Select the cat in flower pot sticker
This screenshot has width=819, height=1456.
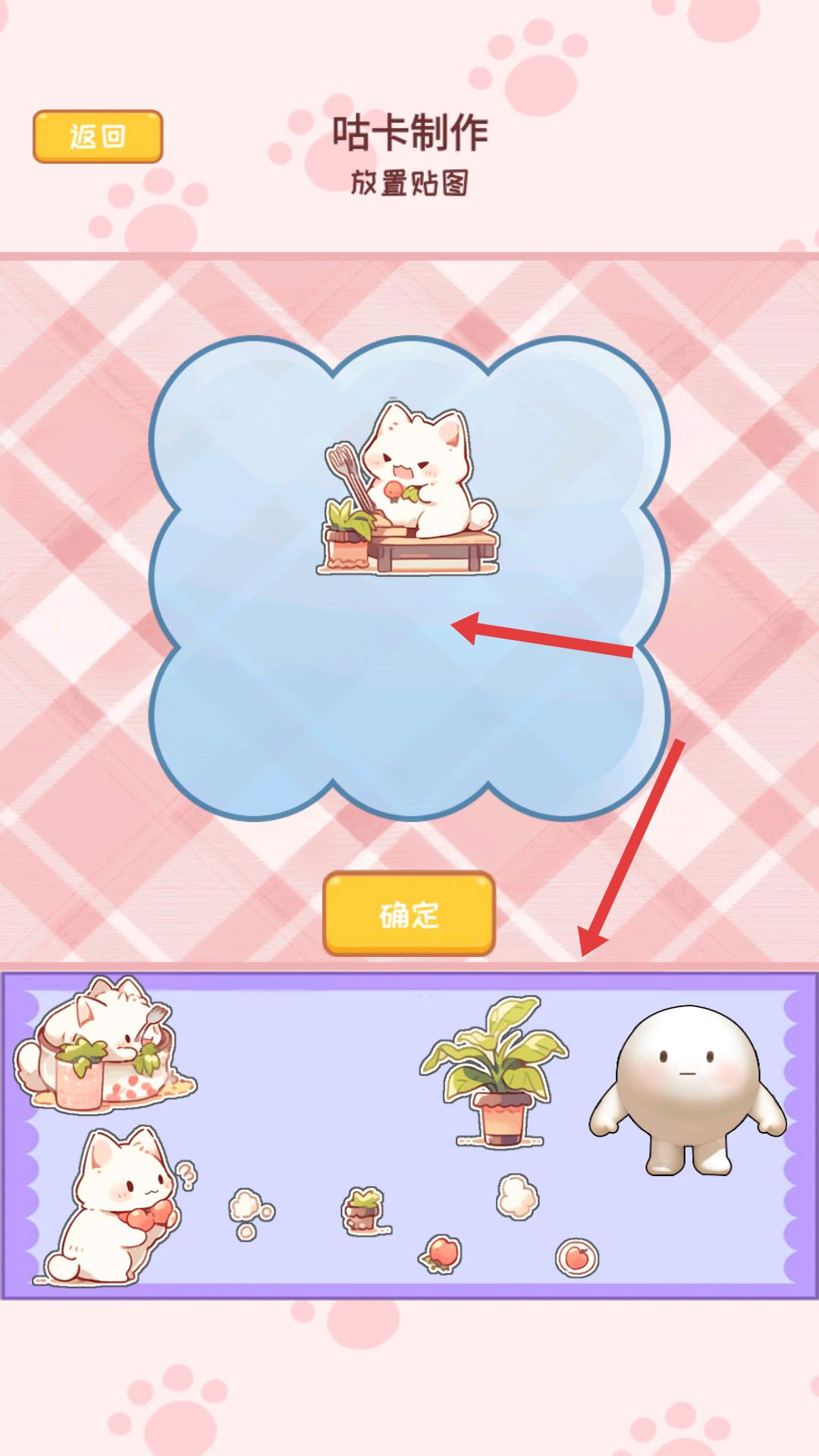104,1045
